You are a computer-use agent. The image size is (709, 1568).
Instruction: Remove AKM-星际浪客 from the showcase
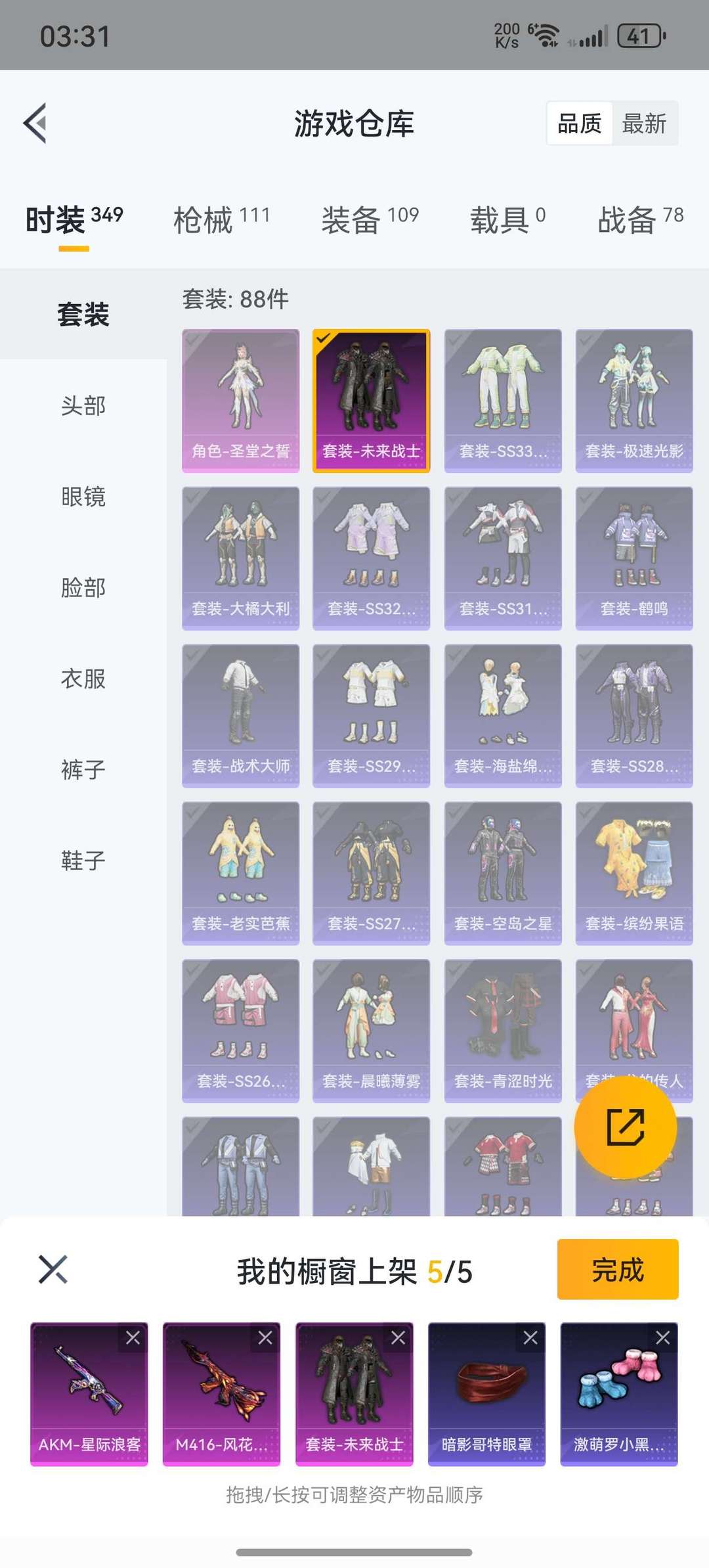(x=133, y=1337)
